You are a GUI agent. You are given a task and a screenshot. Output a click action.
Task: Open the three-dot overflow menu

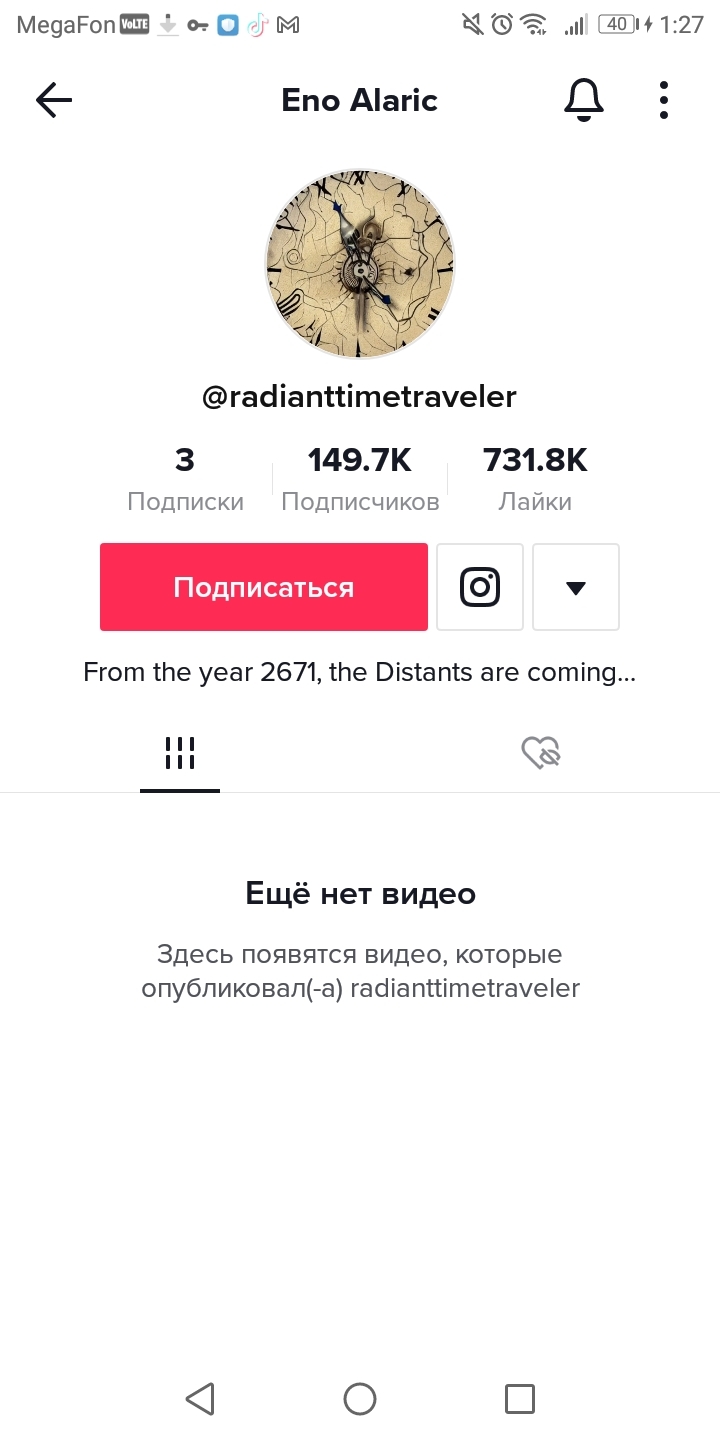click(664, 100)
